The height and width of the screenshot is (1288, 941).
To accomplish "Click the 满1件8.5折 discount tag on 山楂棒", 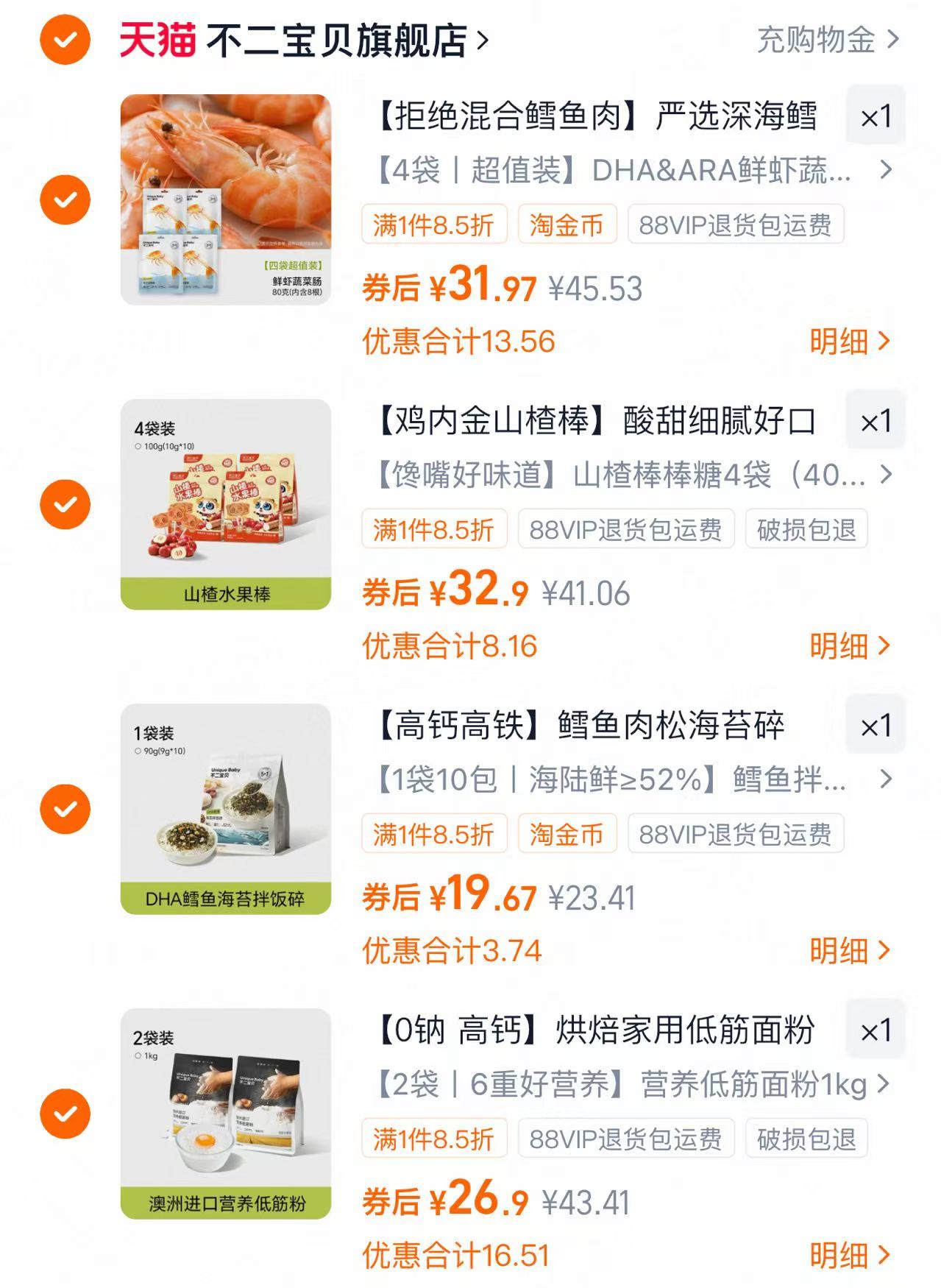I will [x=434, y=529].
